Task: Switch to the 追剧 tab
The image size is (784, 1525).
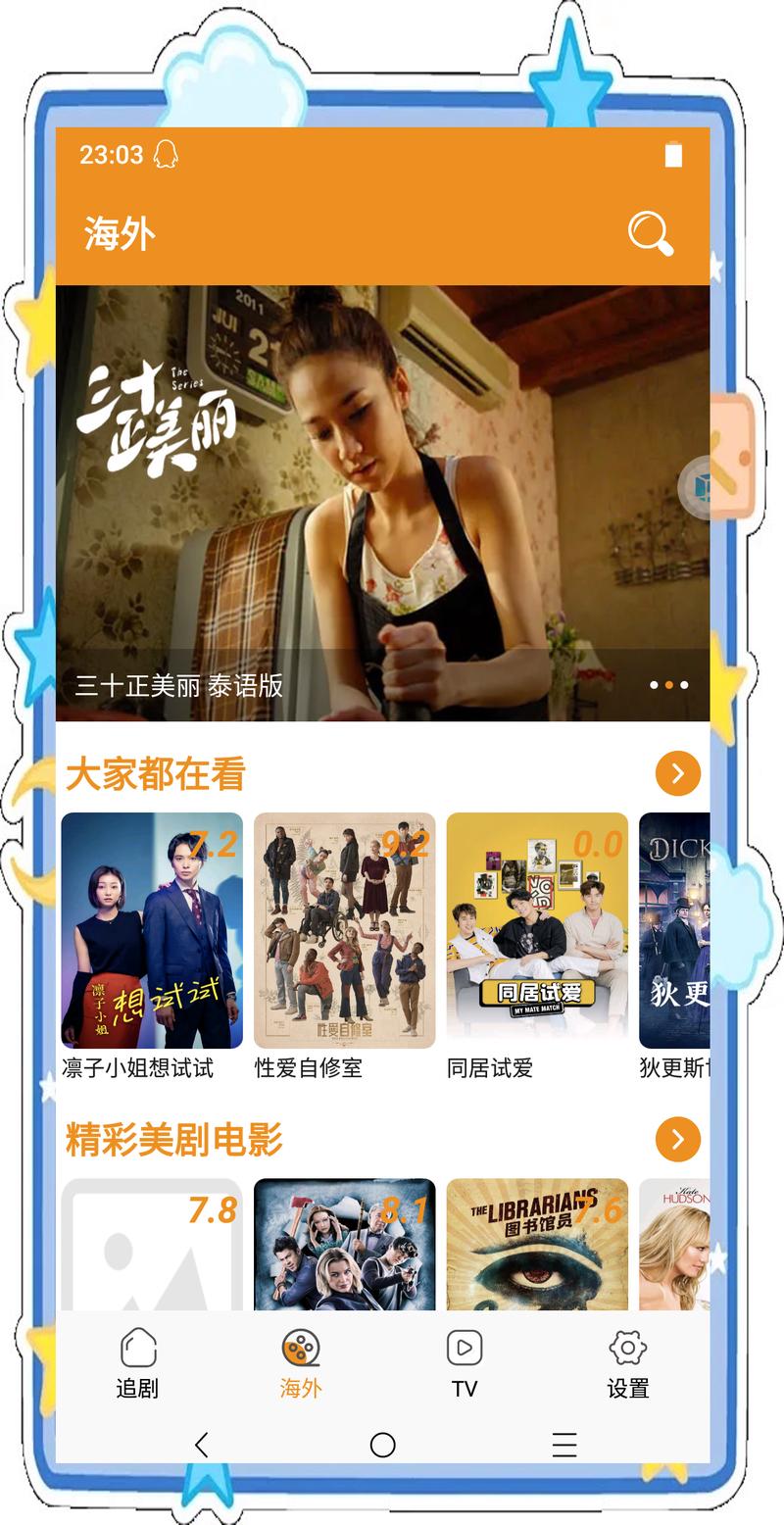Action: pyautogui.click(x=137, y=1362)
